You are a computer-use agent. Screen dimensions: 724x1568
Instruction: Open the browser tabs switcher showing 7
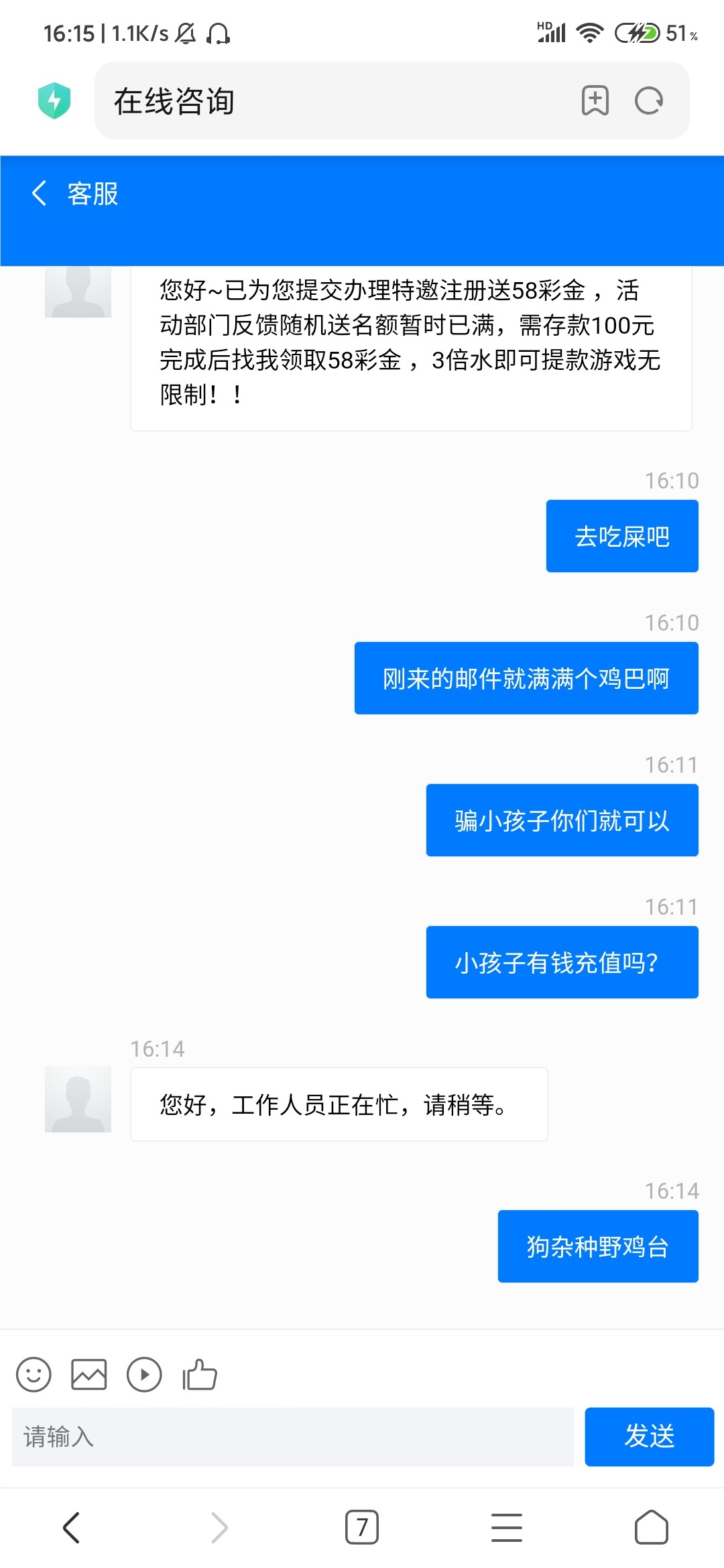362,1528
